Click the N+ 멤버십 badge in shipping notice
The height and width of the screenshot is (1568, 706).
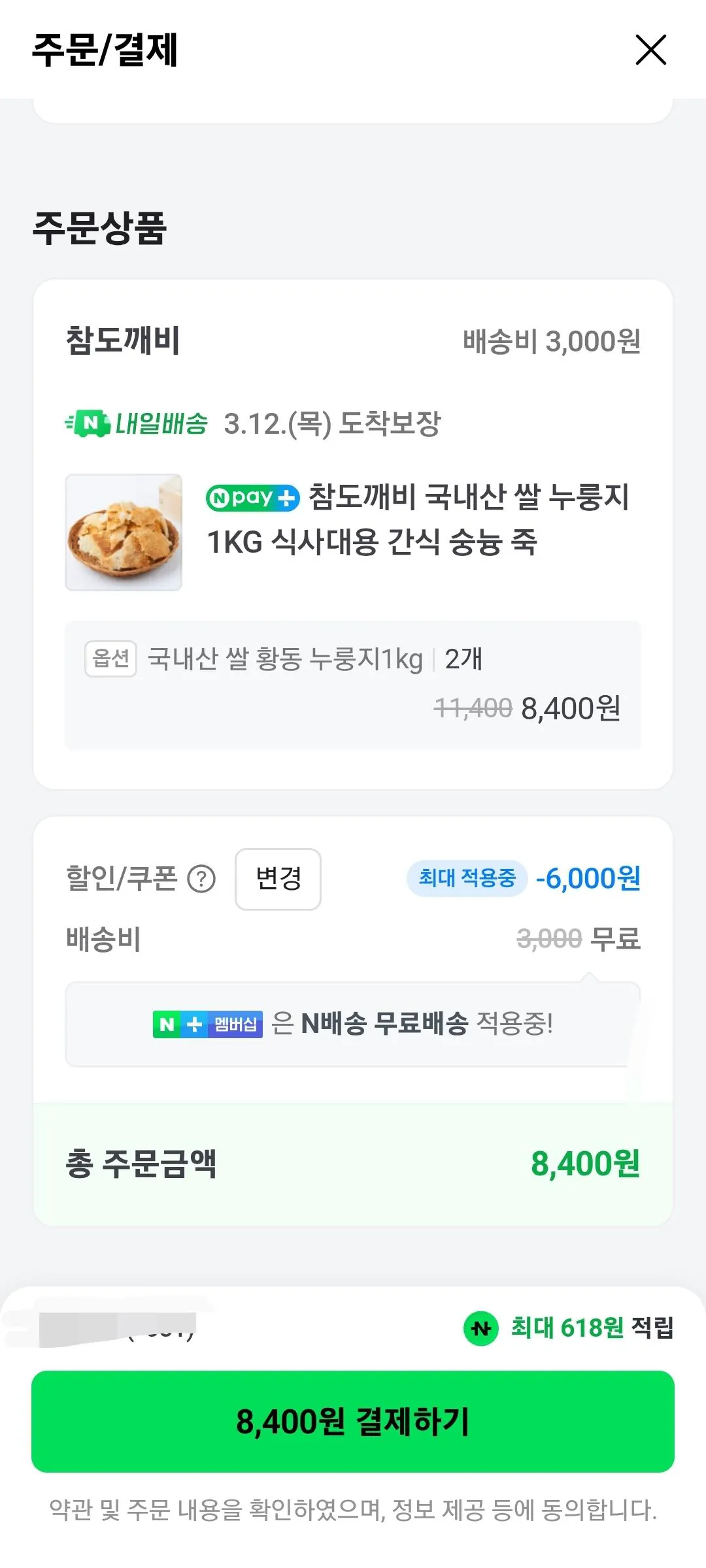coord(207,1023)
